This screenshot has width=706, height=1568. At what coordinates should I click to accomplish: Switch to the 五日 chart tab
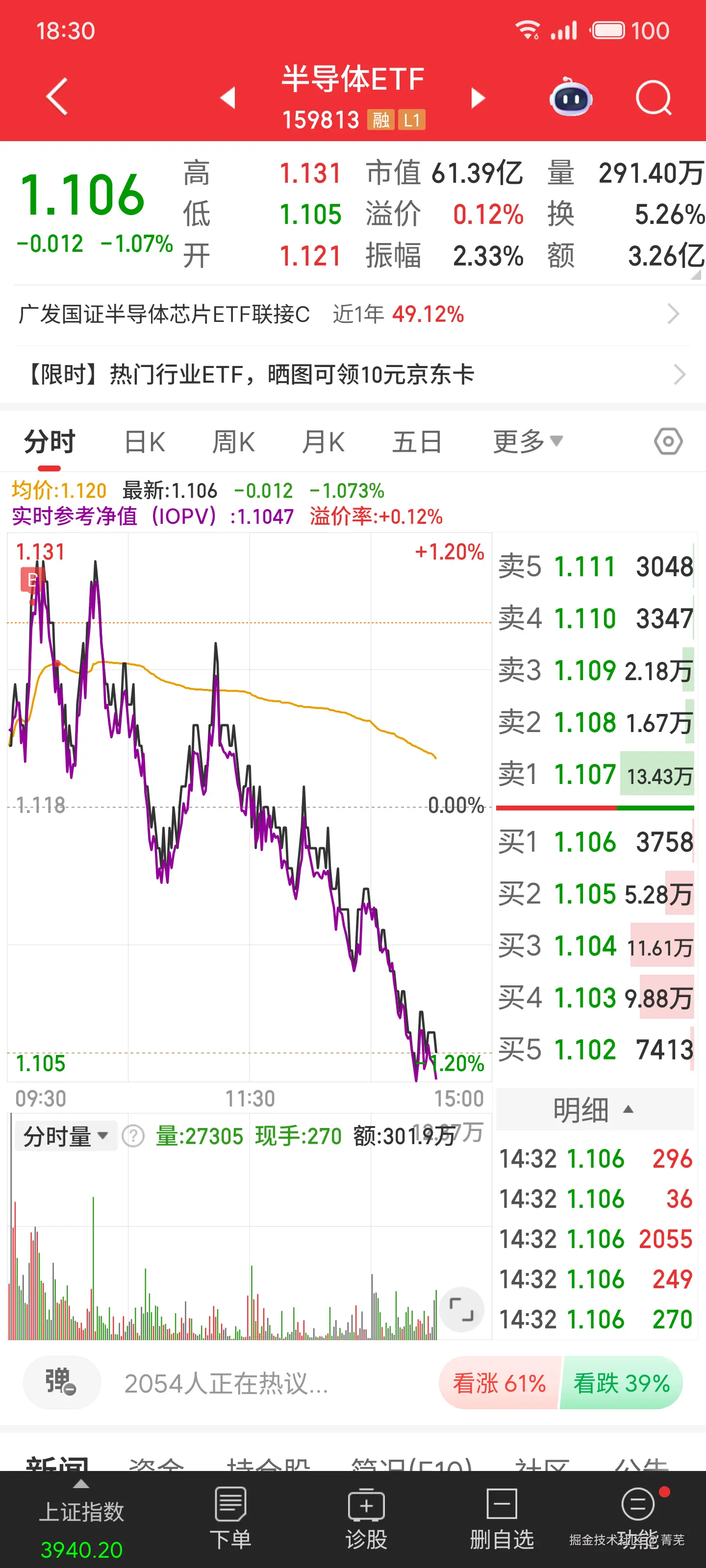click(x=417, y=442)
